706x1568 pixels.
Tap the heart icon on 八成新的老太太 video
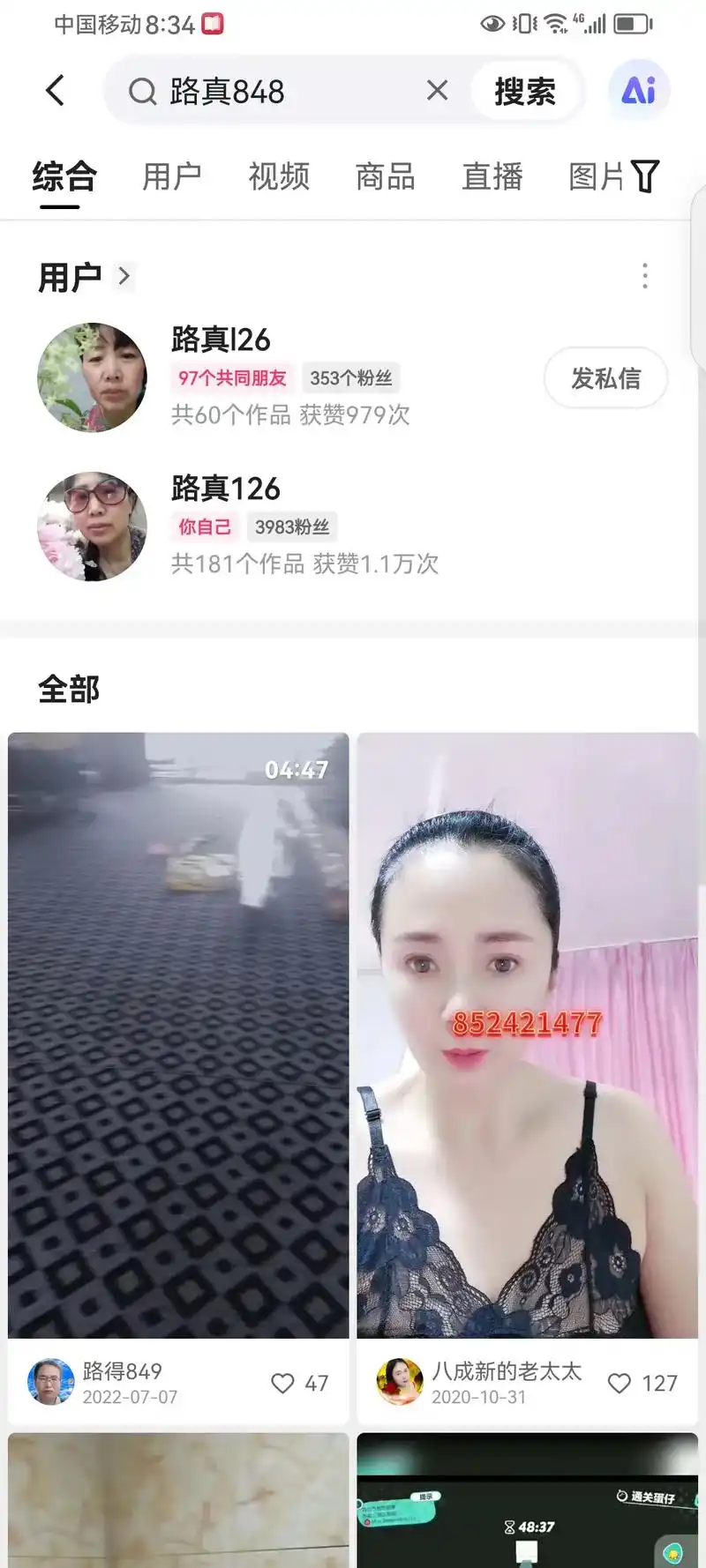(622, 1383)
